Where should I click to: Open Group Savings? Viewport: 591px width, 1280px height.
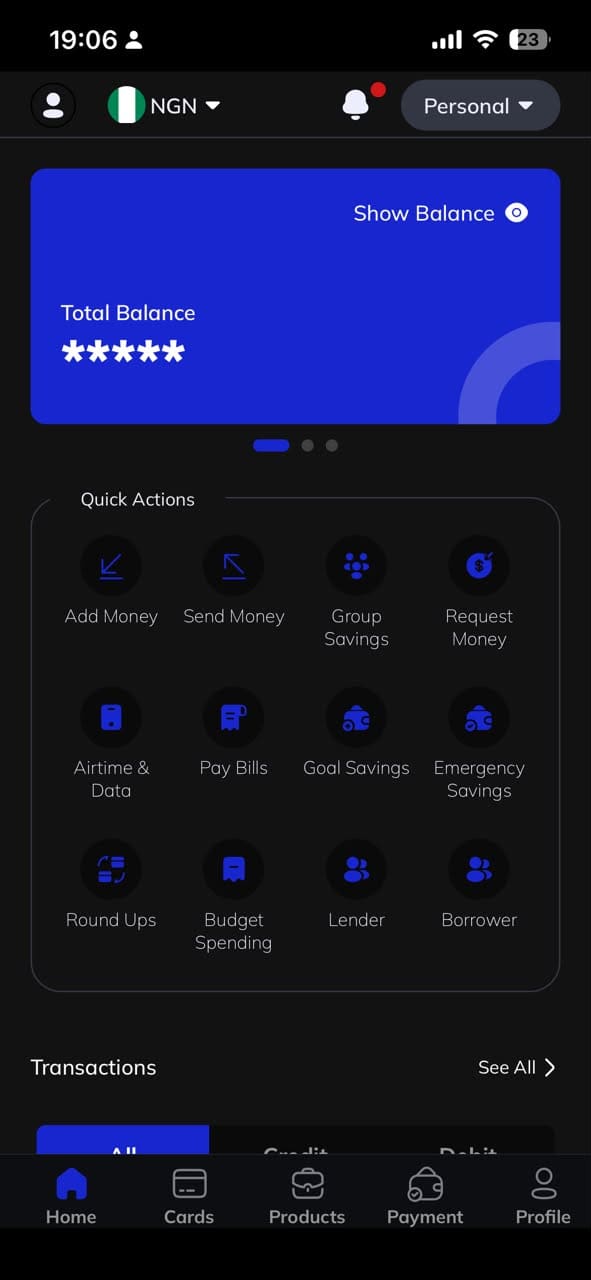[357, 592]
